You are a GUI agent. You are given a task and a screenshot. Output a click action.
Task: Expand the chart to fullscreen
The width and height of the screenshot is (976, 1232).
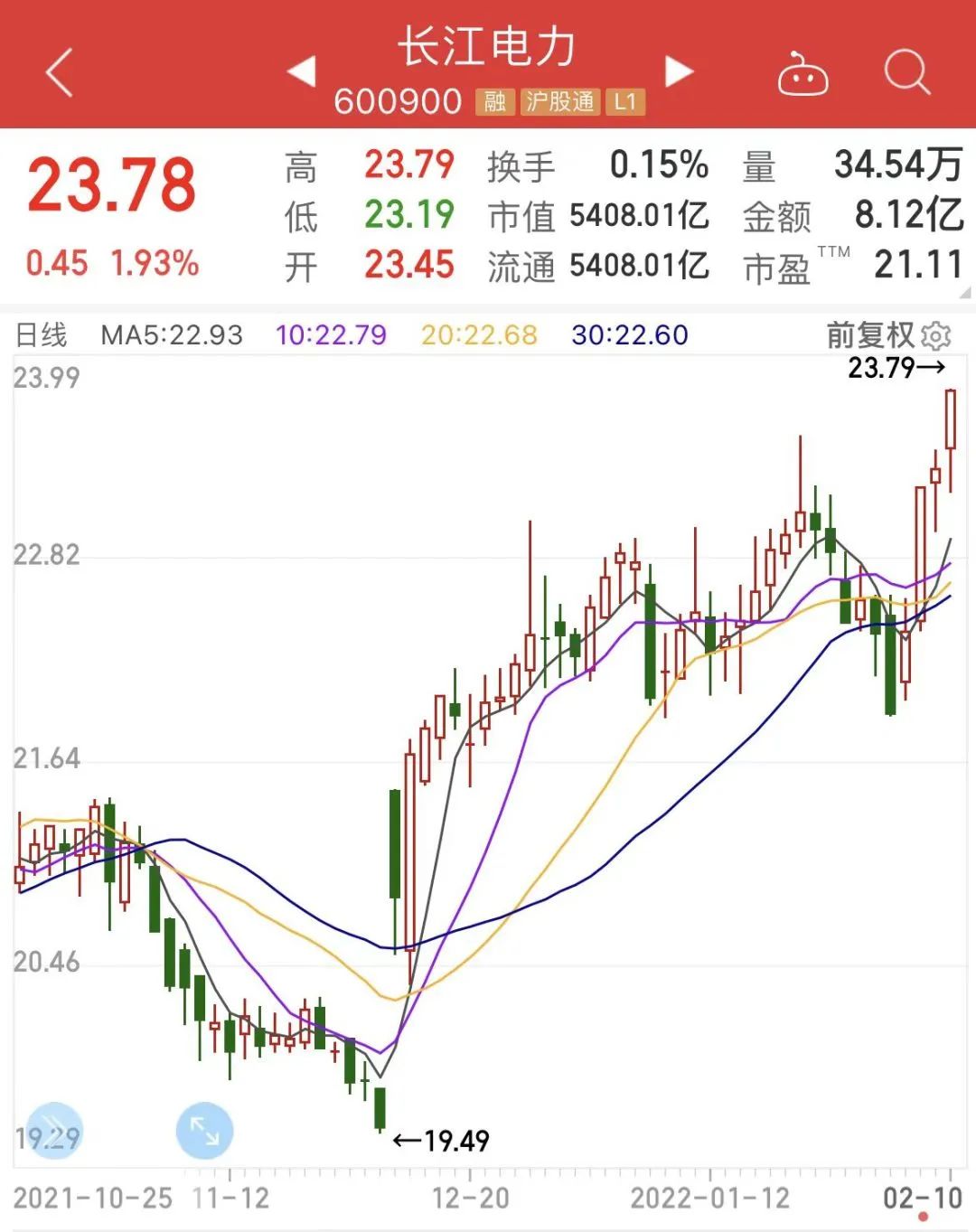204,1130
